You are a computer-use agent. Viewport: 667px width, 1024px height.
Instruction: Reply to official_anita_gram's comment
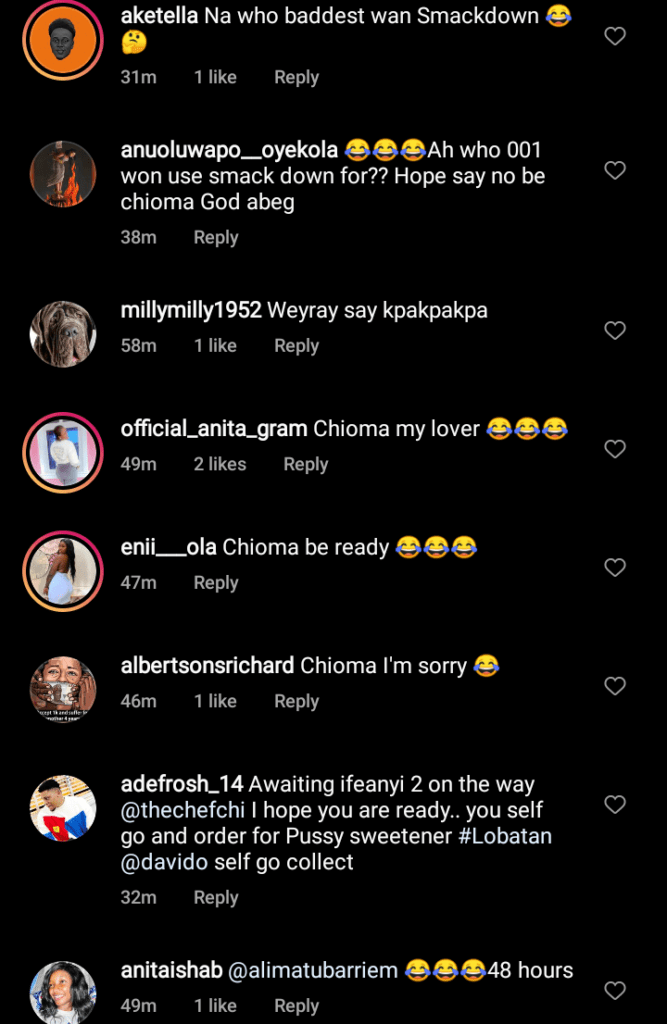pos(305,464)
